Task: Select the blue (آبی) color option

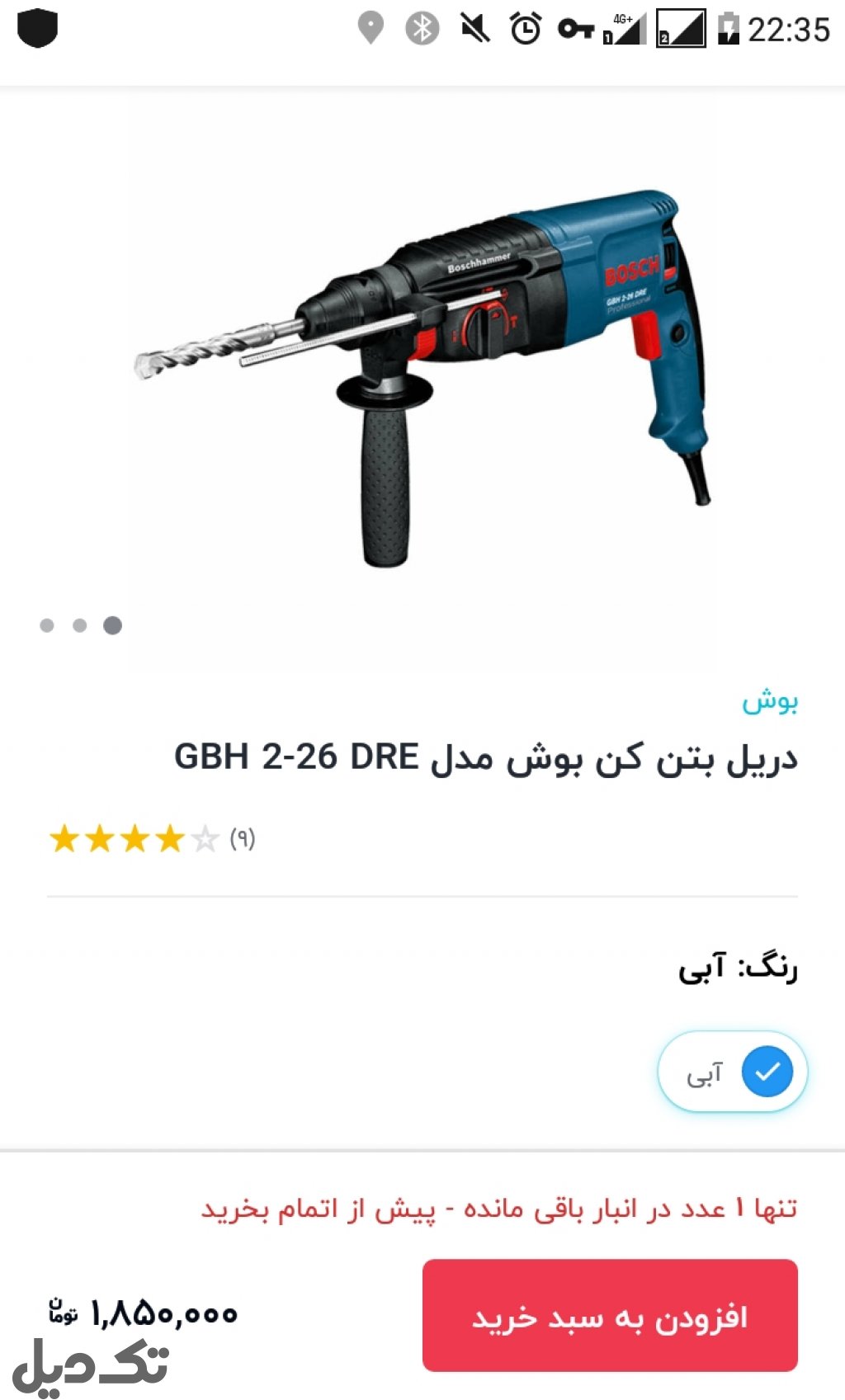Action: click(x=732, y=1072)
